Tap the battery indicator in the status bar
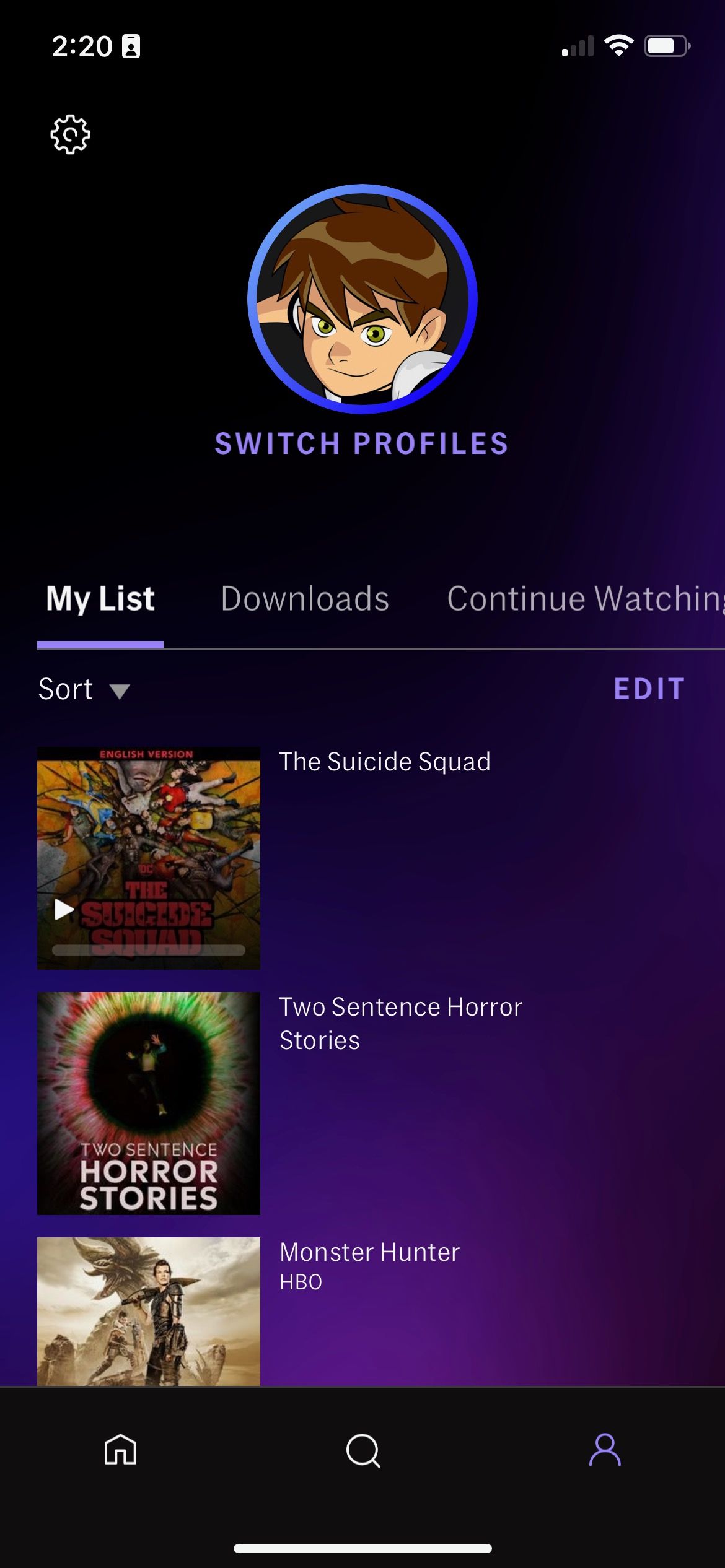The height and width of the screenshot is (1568, 725). 664,45
